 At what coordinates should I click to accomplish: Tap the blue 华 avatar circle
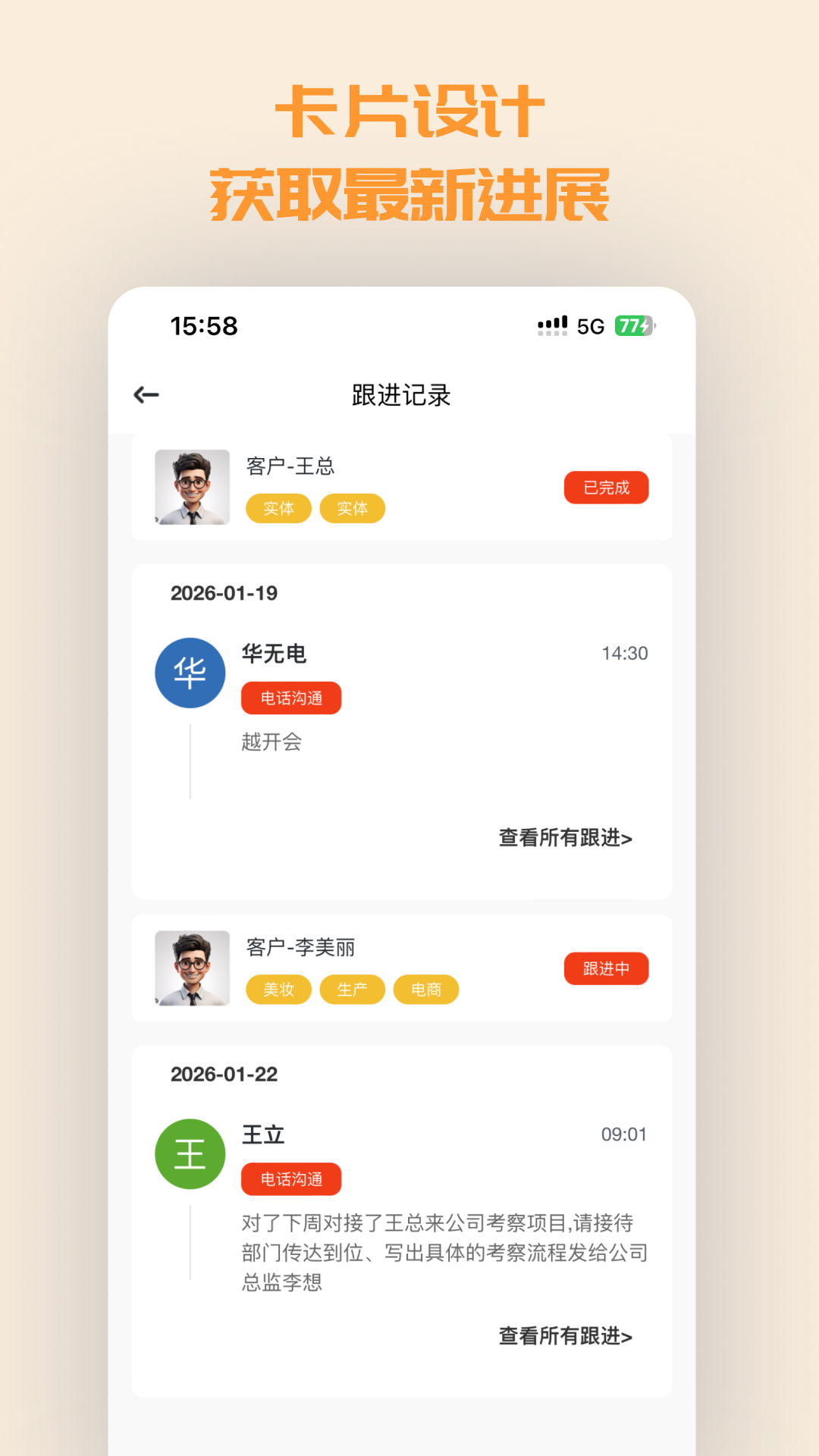(190, 673)
